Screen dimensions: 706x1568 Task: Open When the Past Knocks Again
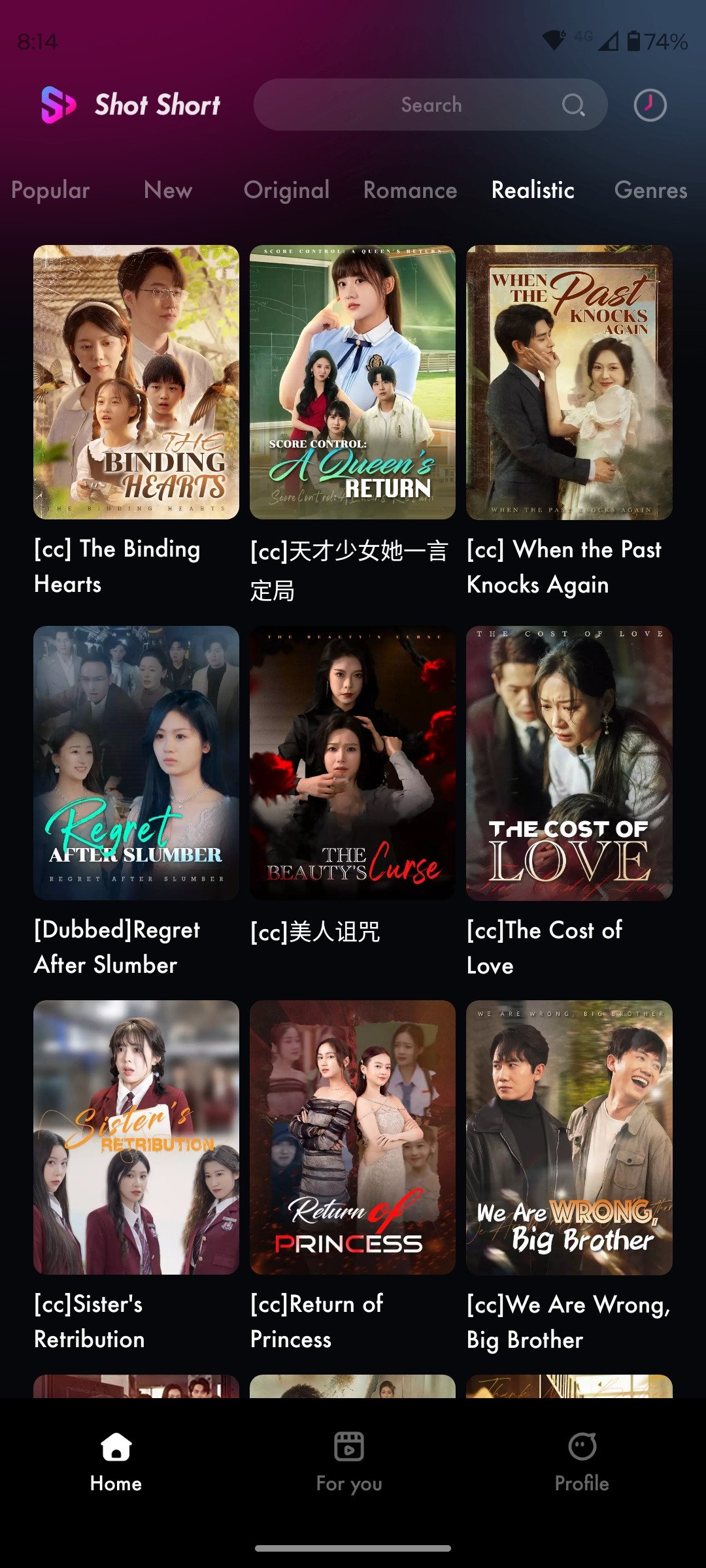click(x=569, y=382)
